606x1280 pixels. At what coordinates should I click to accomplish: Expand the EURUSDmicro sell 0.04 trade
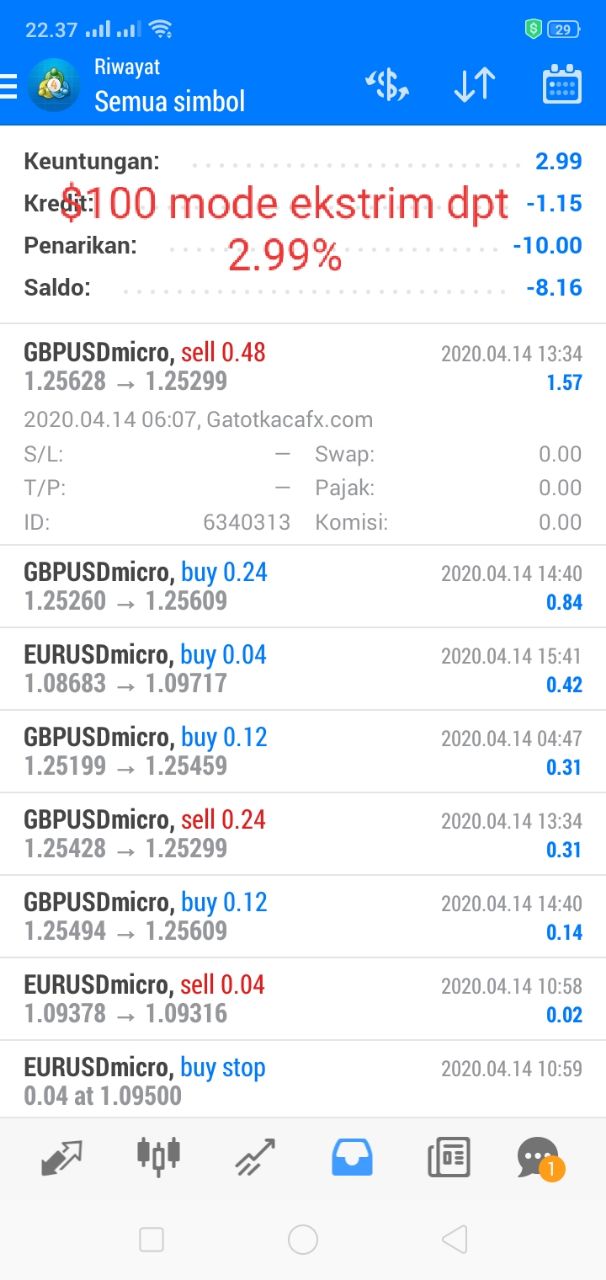302,999
